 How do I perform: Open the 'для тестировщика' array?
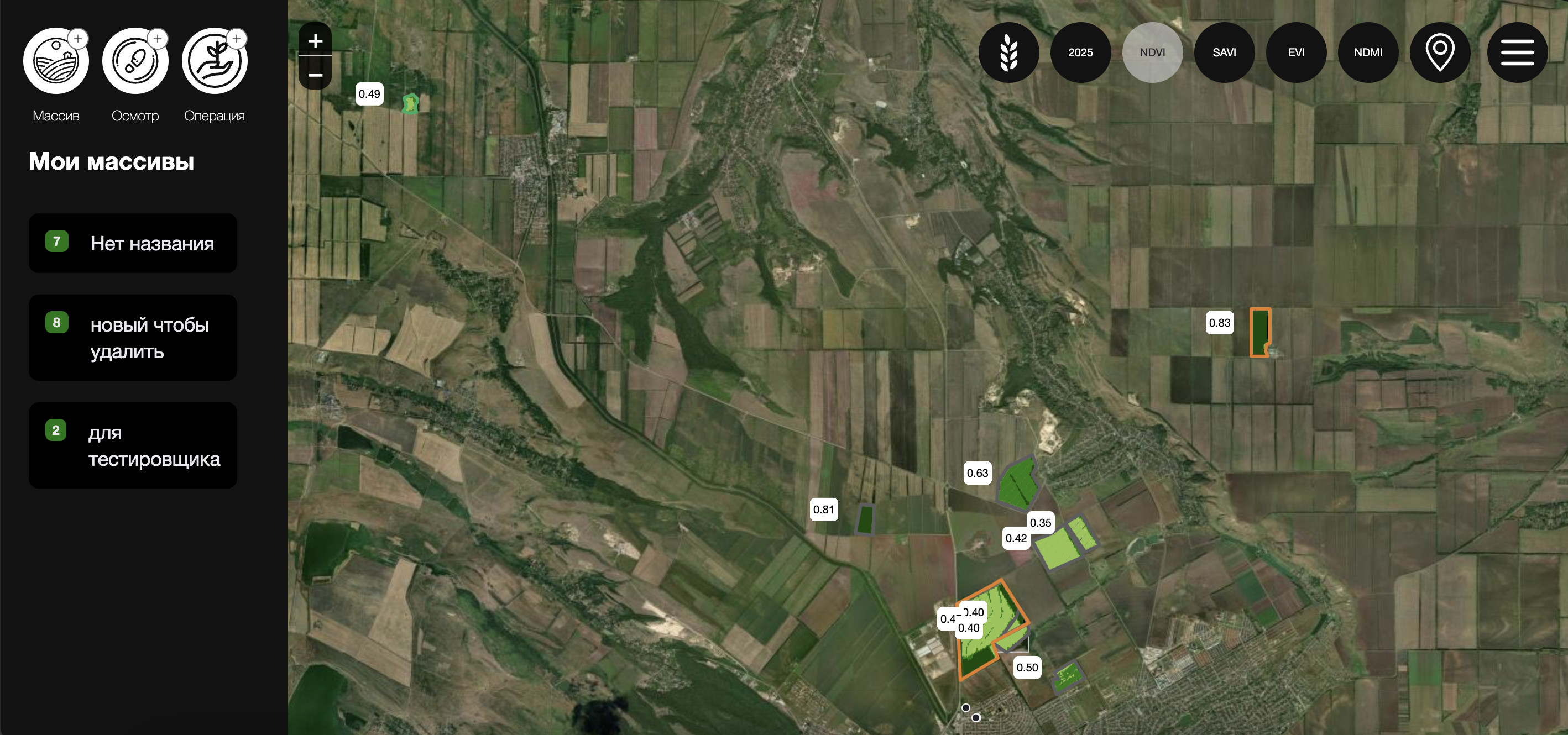(133, 445)
